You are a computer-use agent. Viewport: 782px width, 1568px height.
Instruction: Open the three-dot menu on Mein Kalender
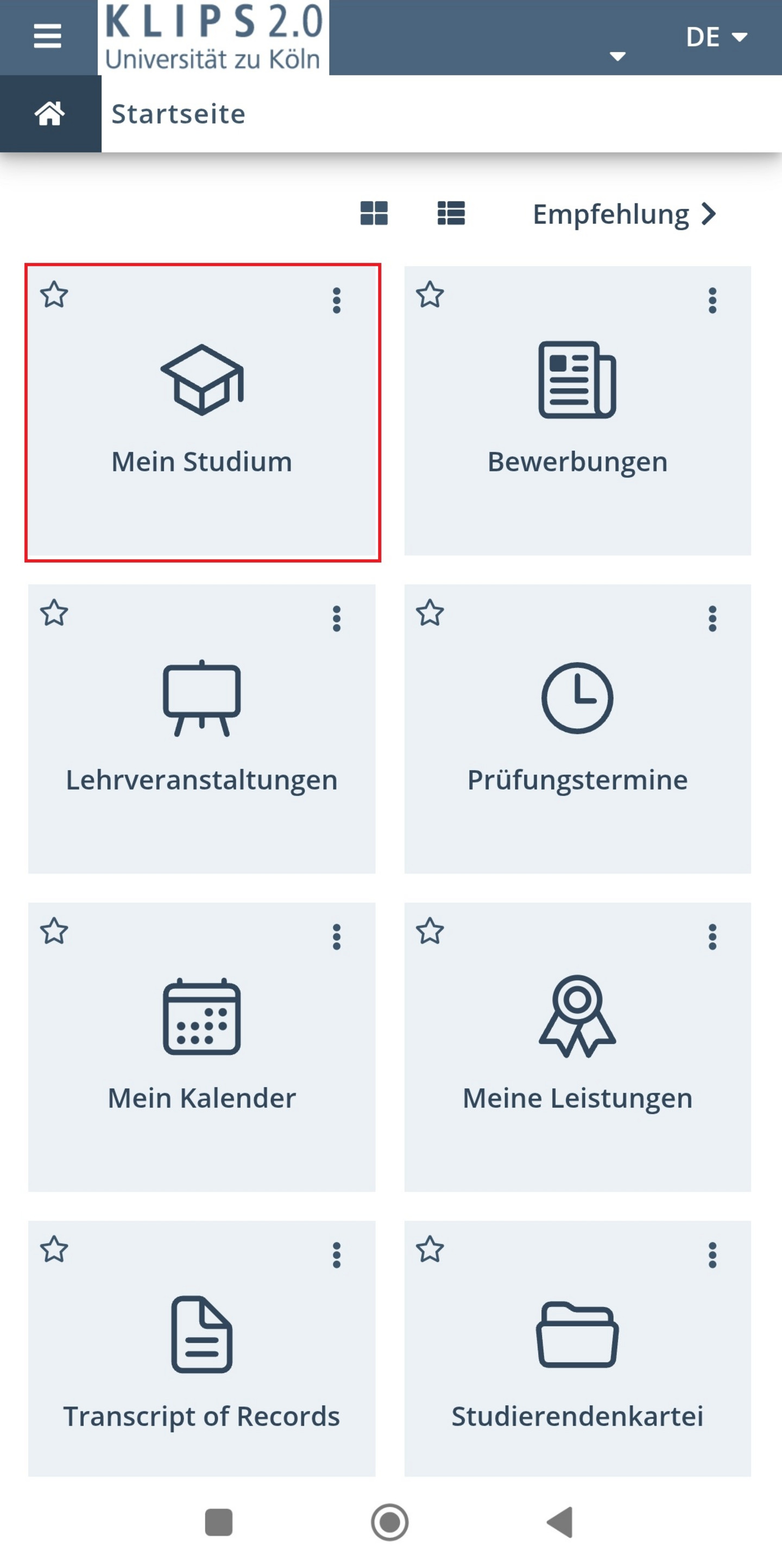tap(336, 937)
